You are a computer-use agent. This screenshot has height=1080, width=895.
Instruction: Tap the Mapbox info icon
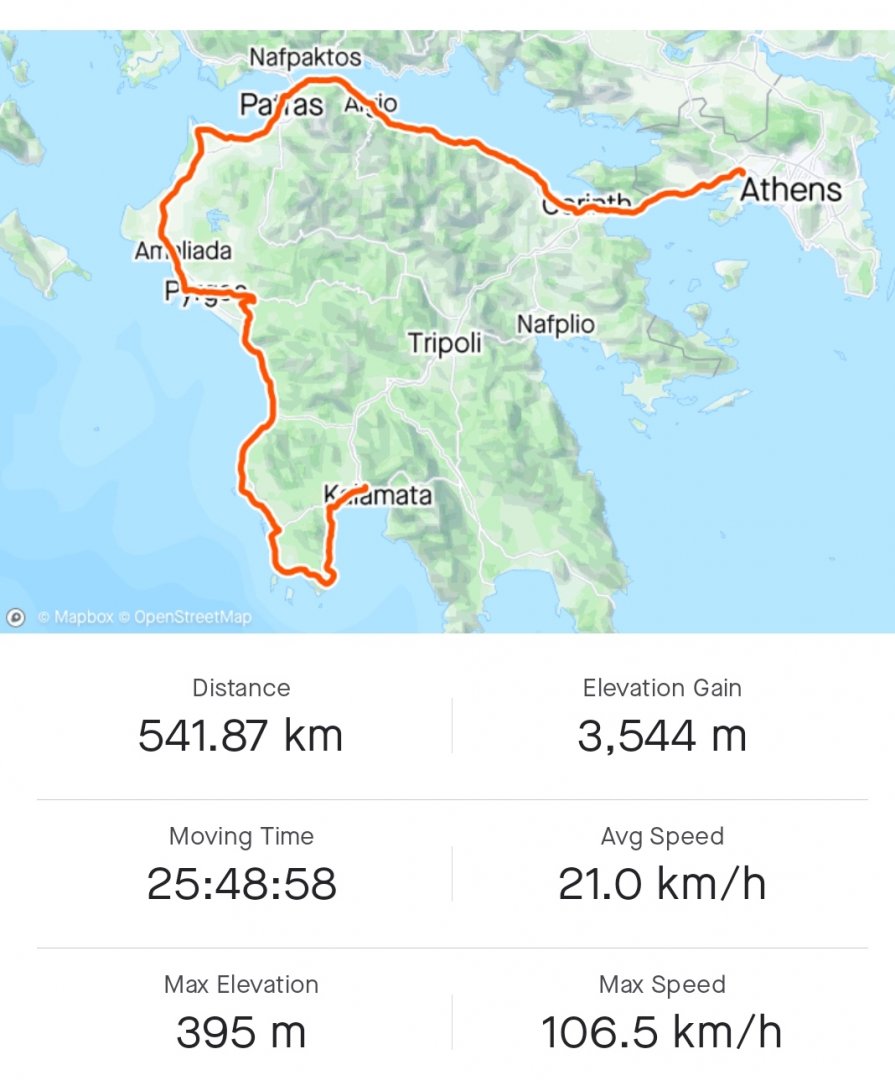[x=16, y=617]
